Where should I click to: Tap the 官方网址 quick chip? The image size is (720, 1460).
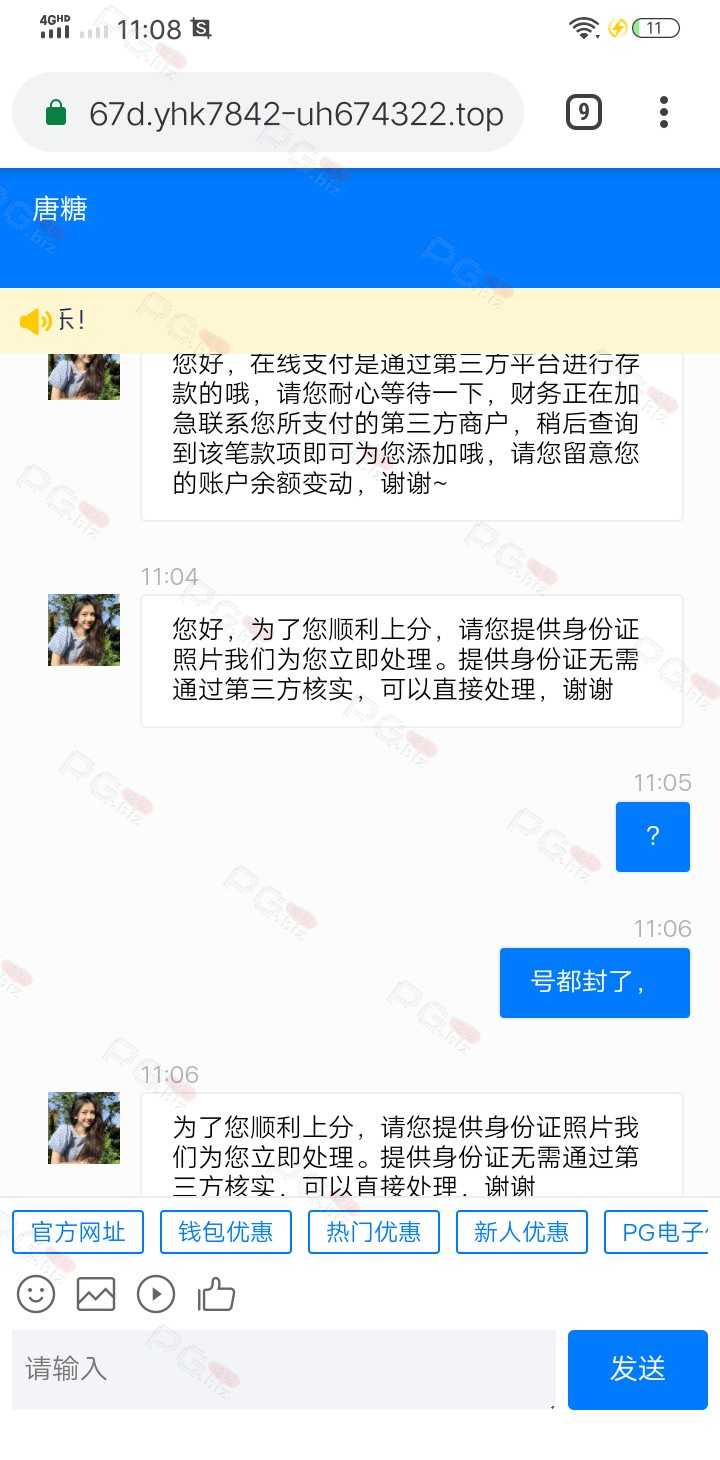pos(78,1232)
